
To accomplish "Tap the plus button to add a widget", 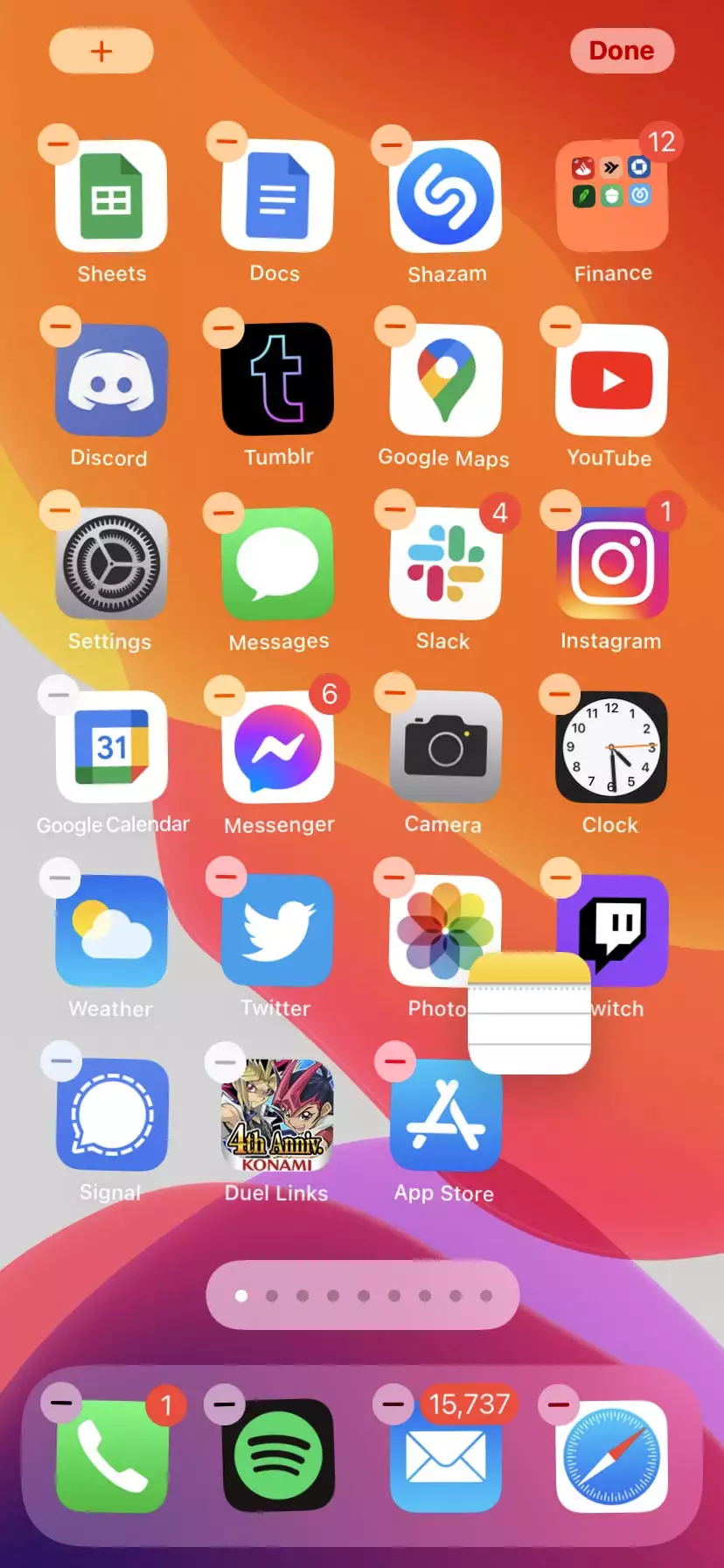I will (101, 51).
